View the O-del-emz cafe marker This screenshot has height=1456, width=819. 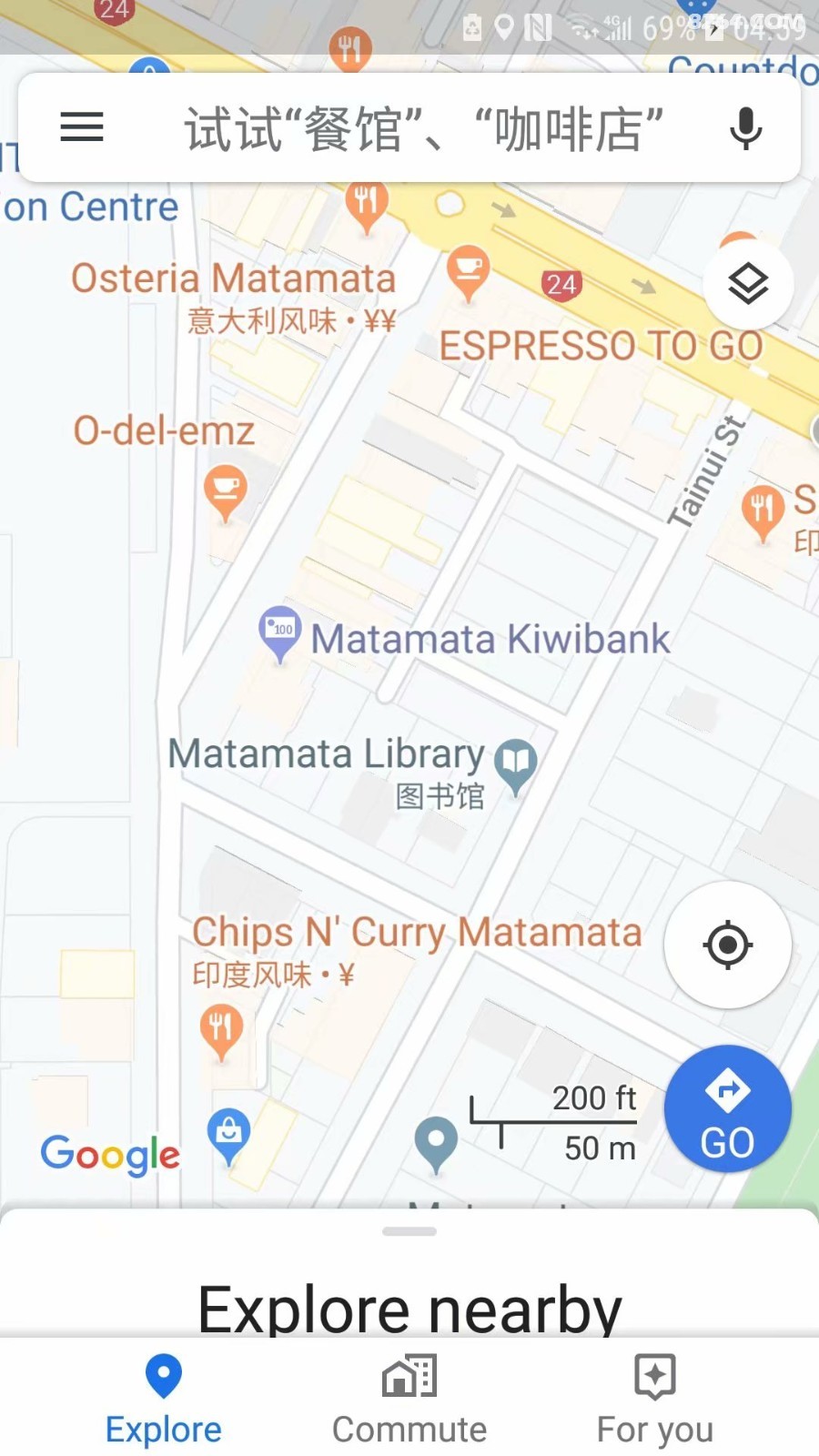pyautogui.click(x=226, y=492)
